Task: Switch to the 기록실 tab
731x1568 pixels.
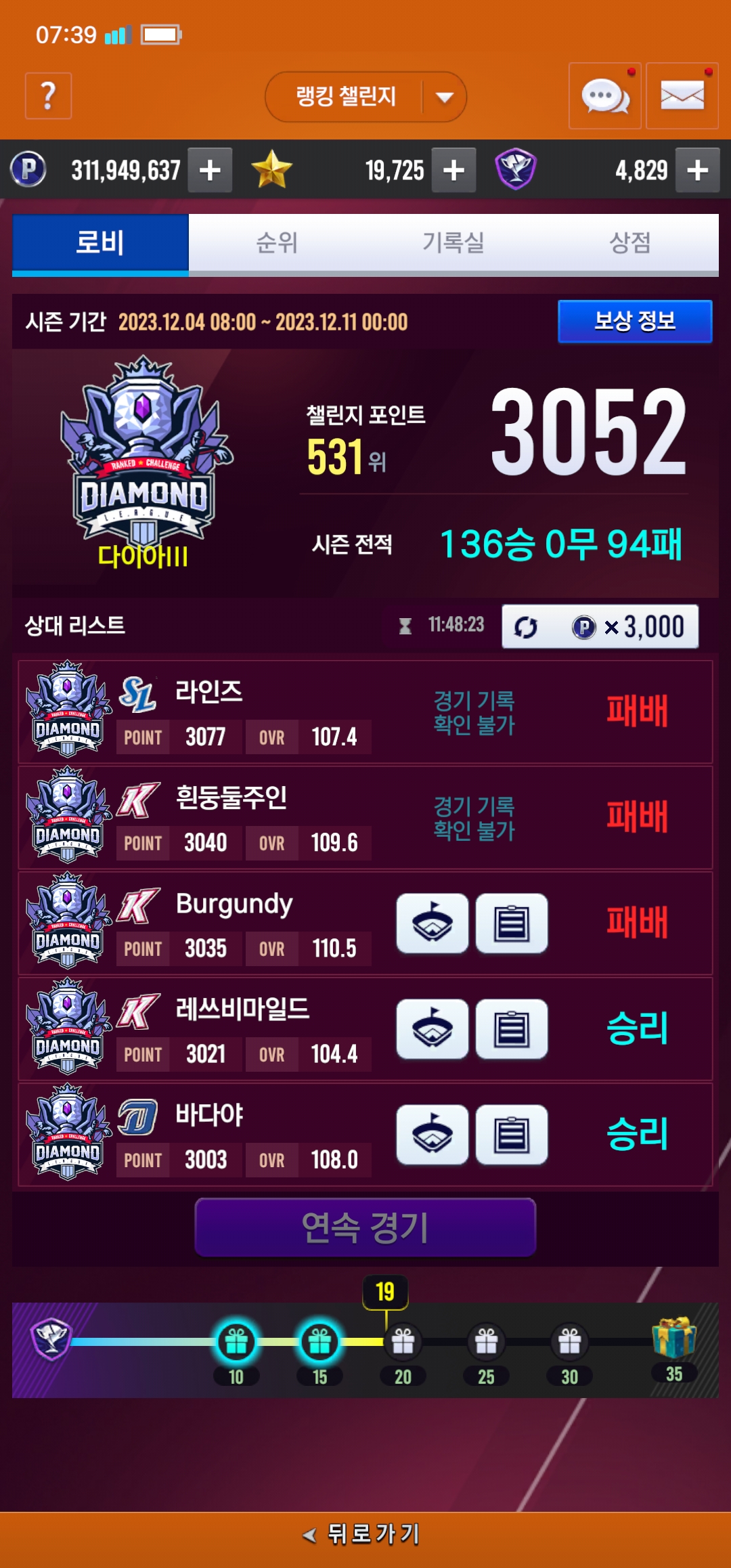Action: 453,242
